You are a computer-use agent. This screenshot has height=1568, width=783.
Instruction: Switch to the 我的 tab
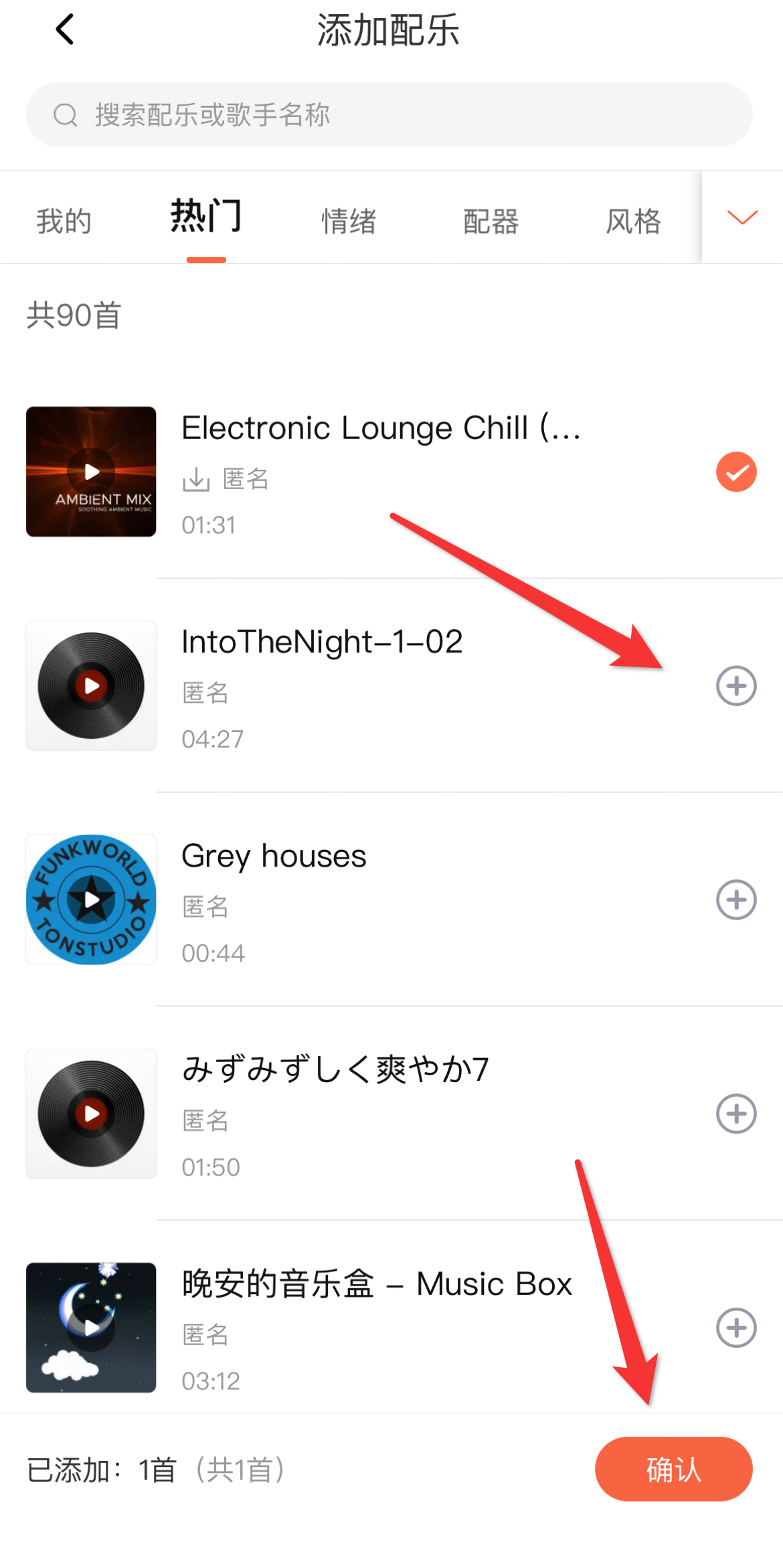[x=64, y=221]
